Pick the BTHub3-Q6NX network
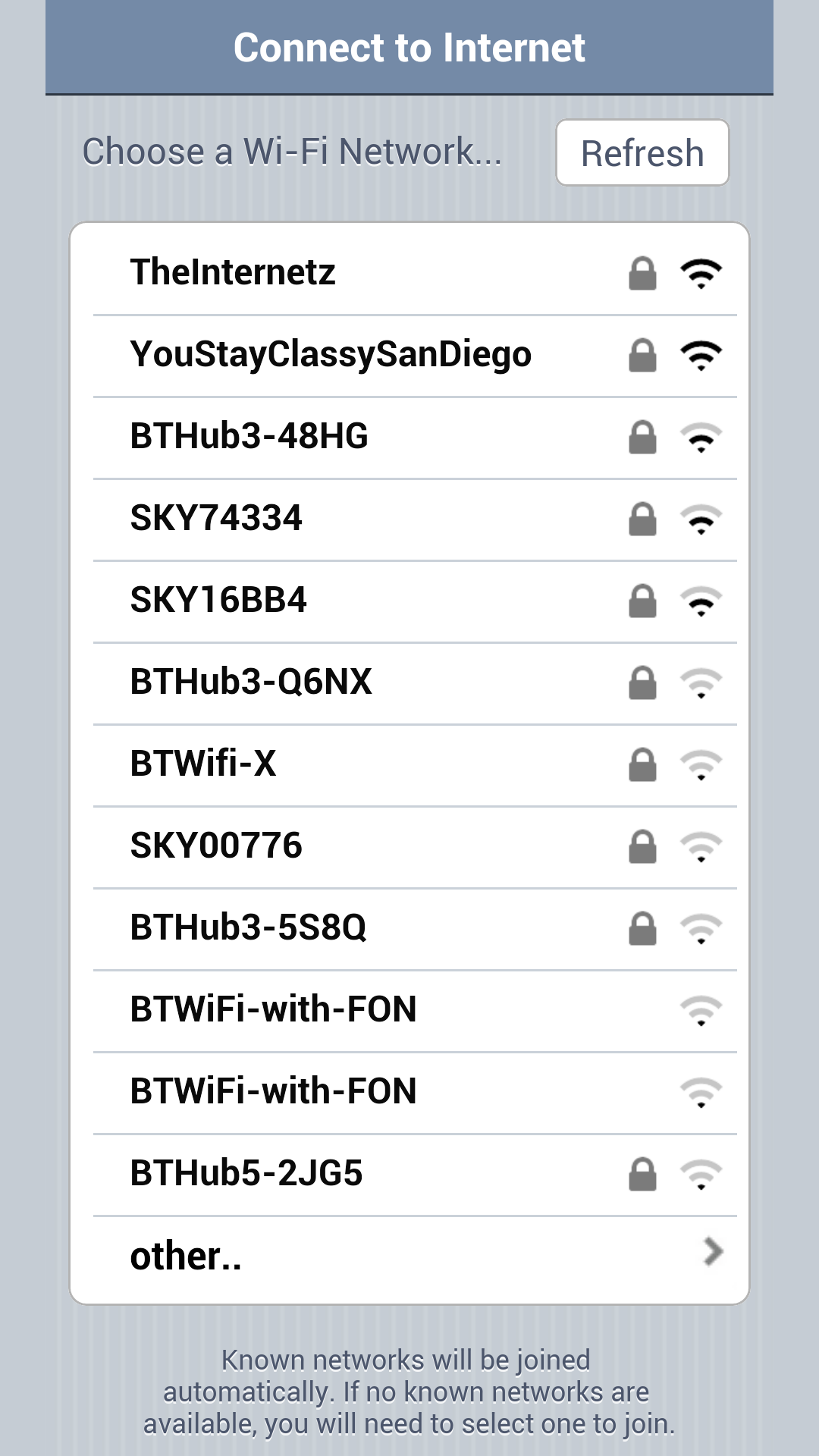The image size is (819, 1456). (x=409, y=682)
